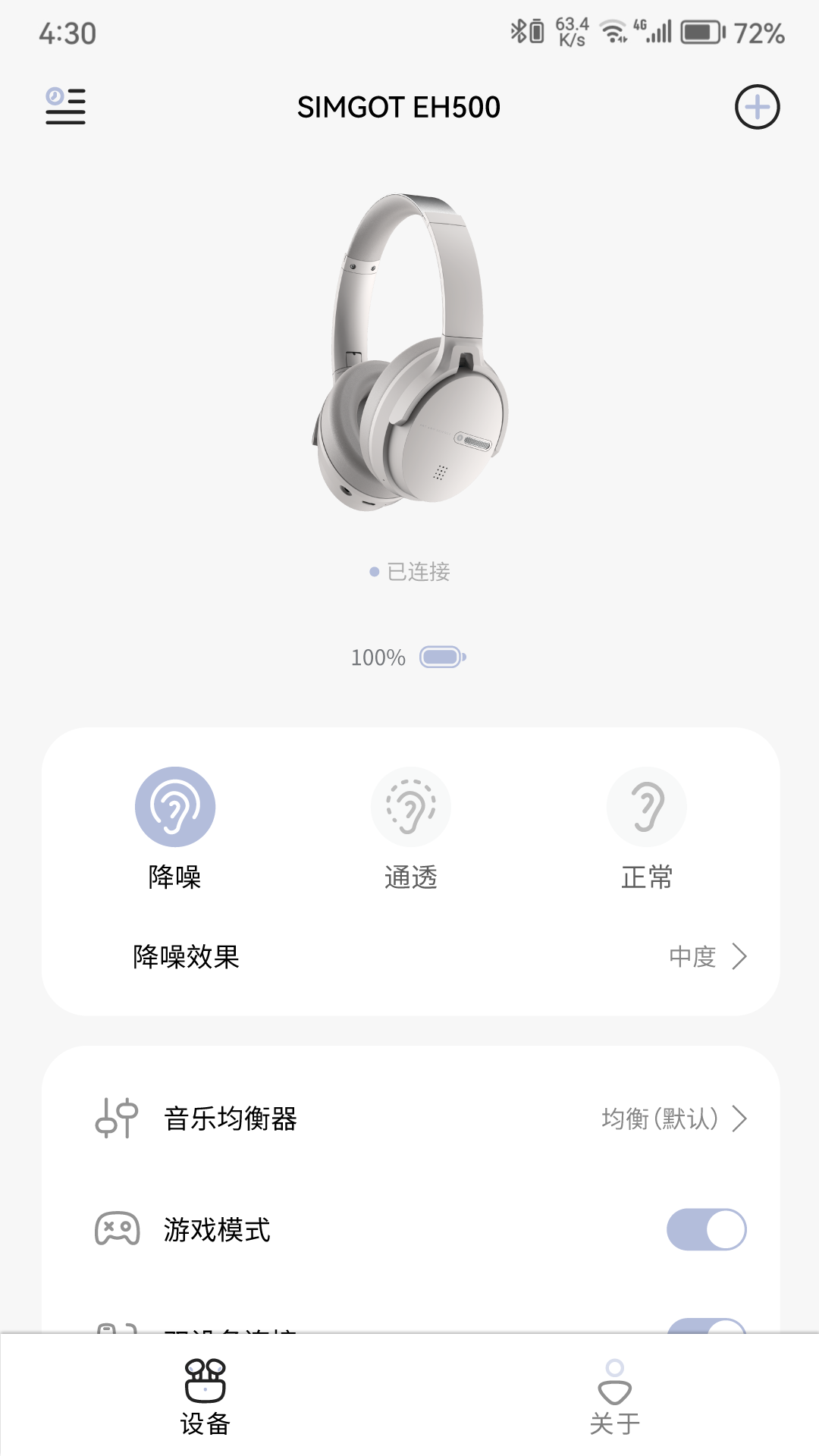Select 降噪 noise cancellation mode
Image resolution: width=819 pixels, height=1456 pixels.
[175, 807]
